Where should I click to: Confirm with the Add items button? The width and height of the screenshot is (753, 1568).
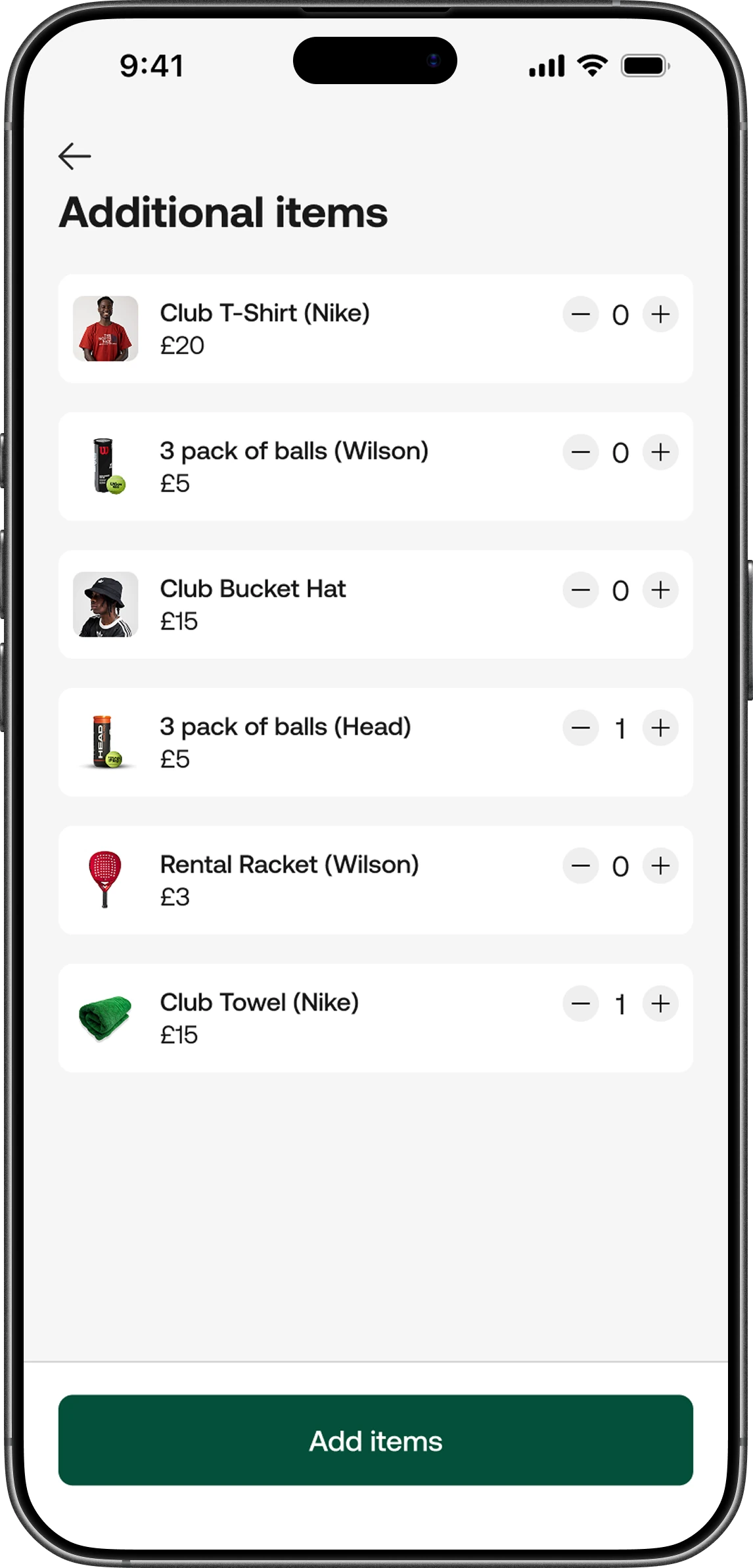coord(376,1440)
